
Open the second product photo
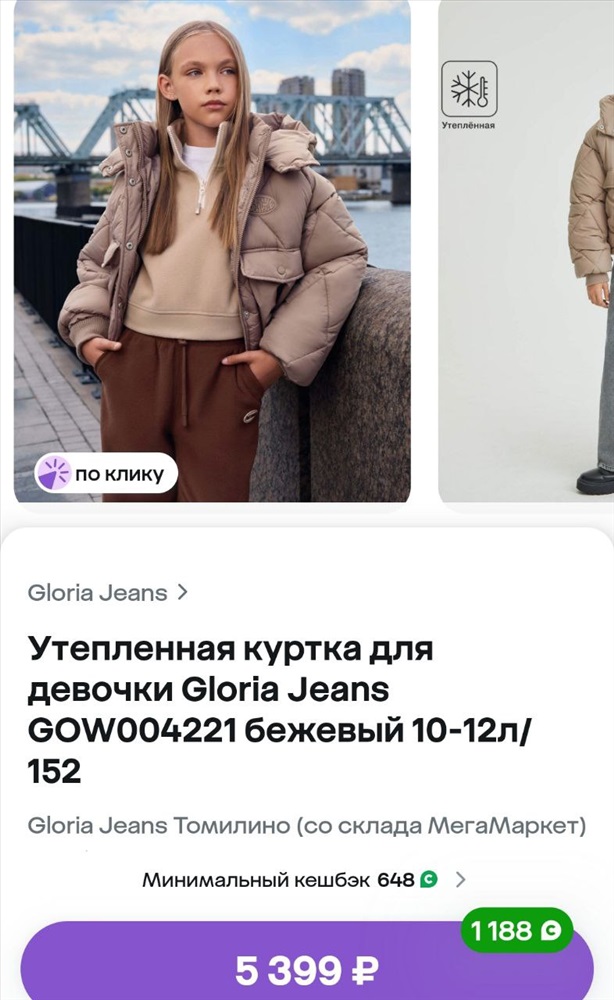pos(526,251)
